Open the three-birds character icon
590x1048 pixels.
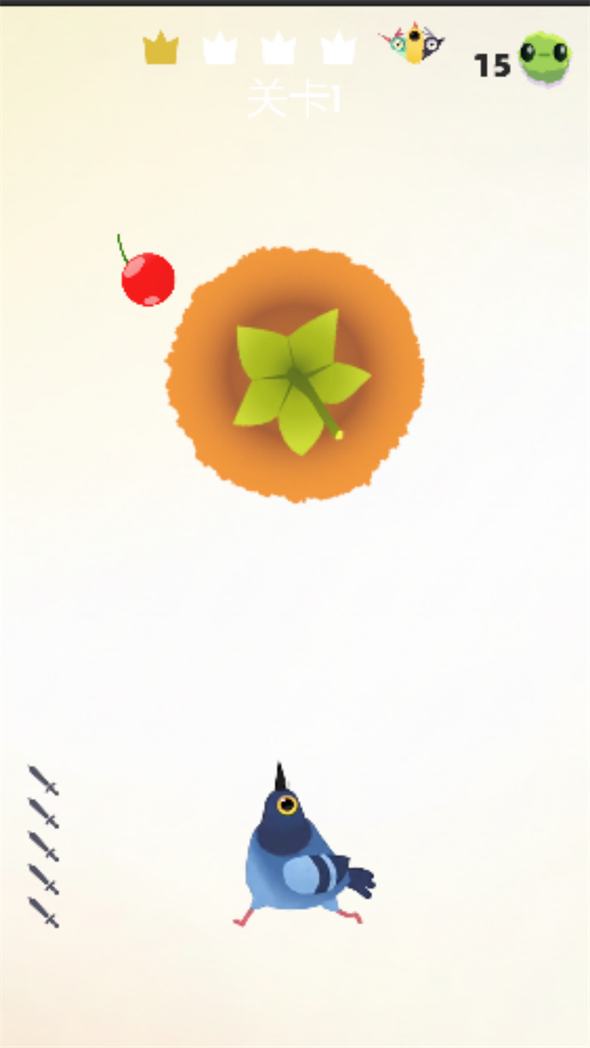pyautogui.click(x=412, y=43)
